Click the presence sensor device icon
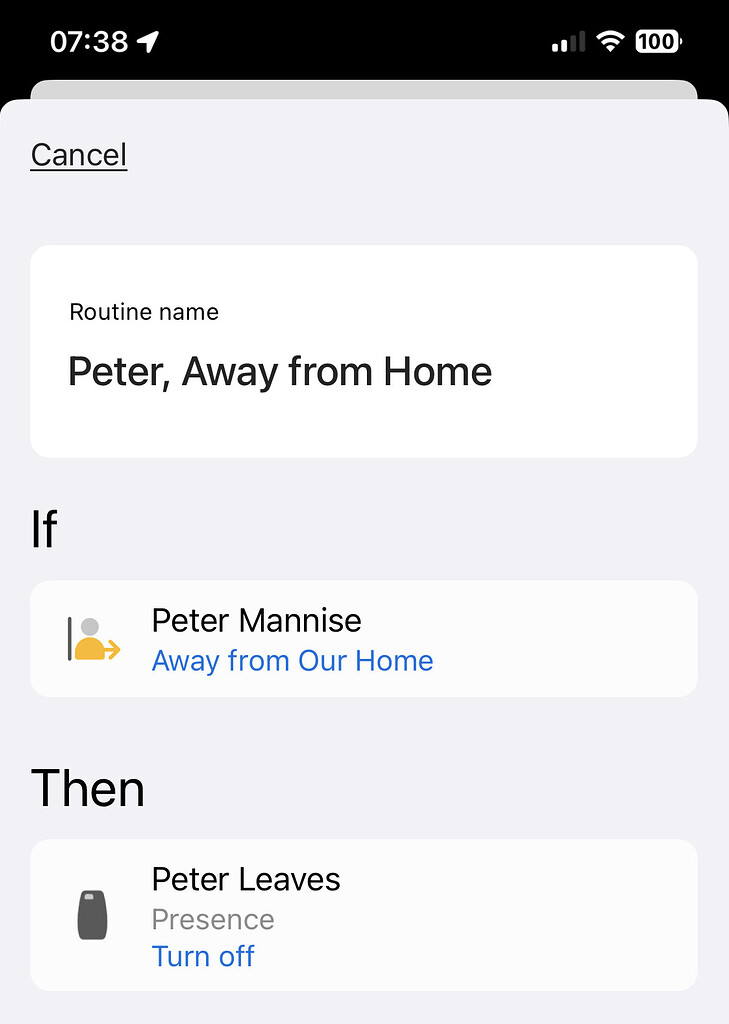The height and width of the screenshot is (1024, 729). click(x=92, y=914)
